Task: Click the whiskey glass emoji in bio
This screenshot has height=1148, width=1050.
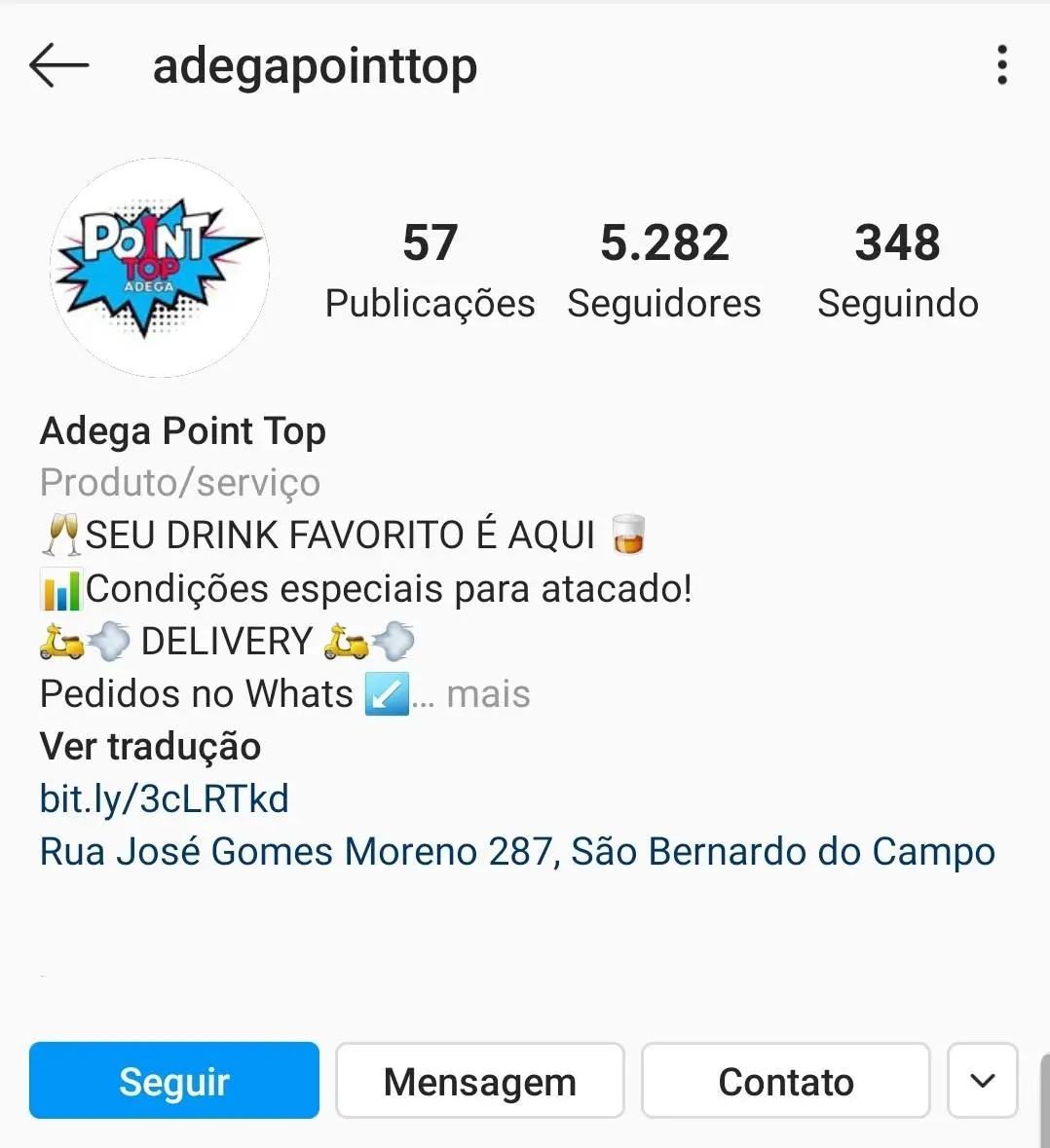Action: 629,534
